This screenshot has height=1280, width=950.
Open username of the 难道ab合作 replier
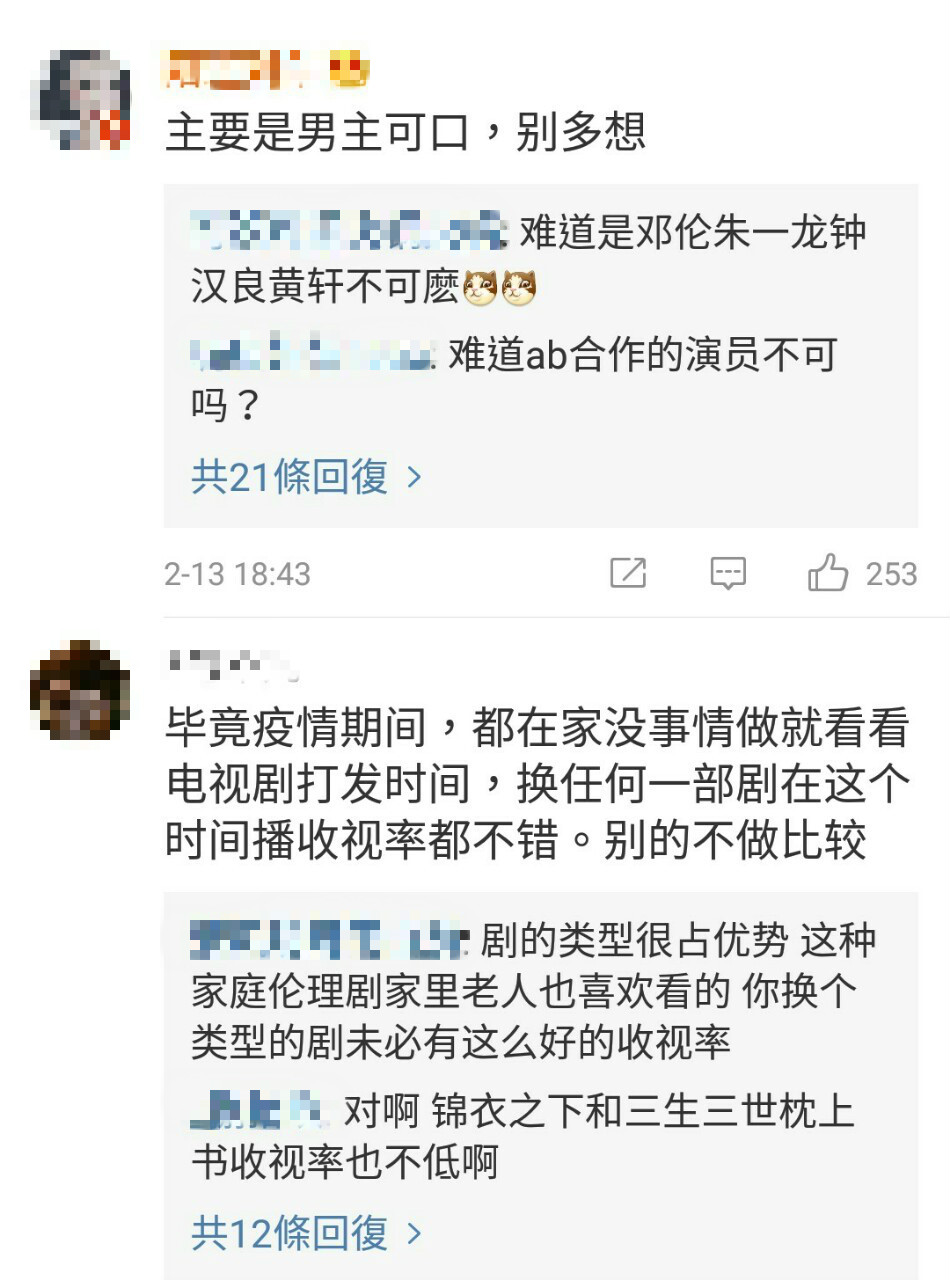click(x=312, y=356)
